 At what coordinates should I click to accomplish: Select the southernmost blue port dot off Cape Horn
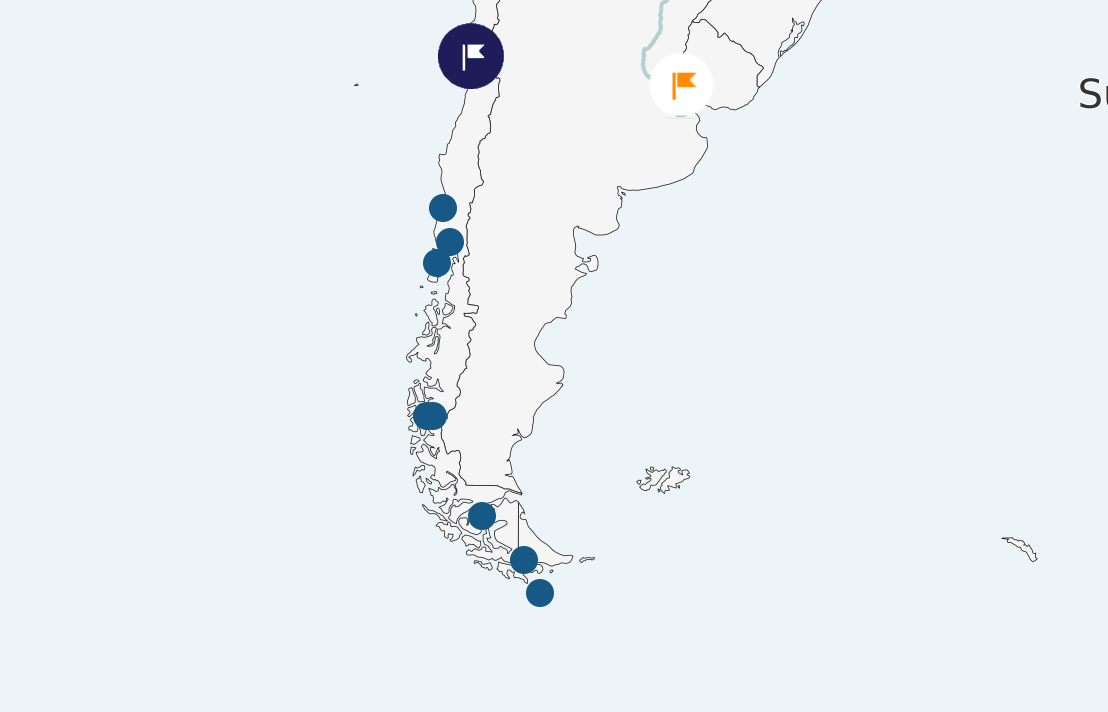click(540, 593)
